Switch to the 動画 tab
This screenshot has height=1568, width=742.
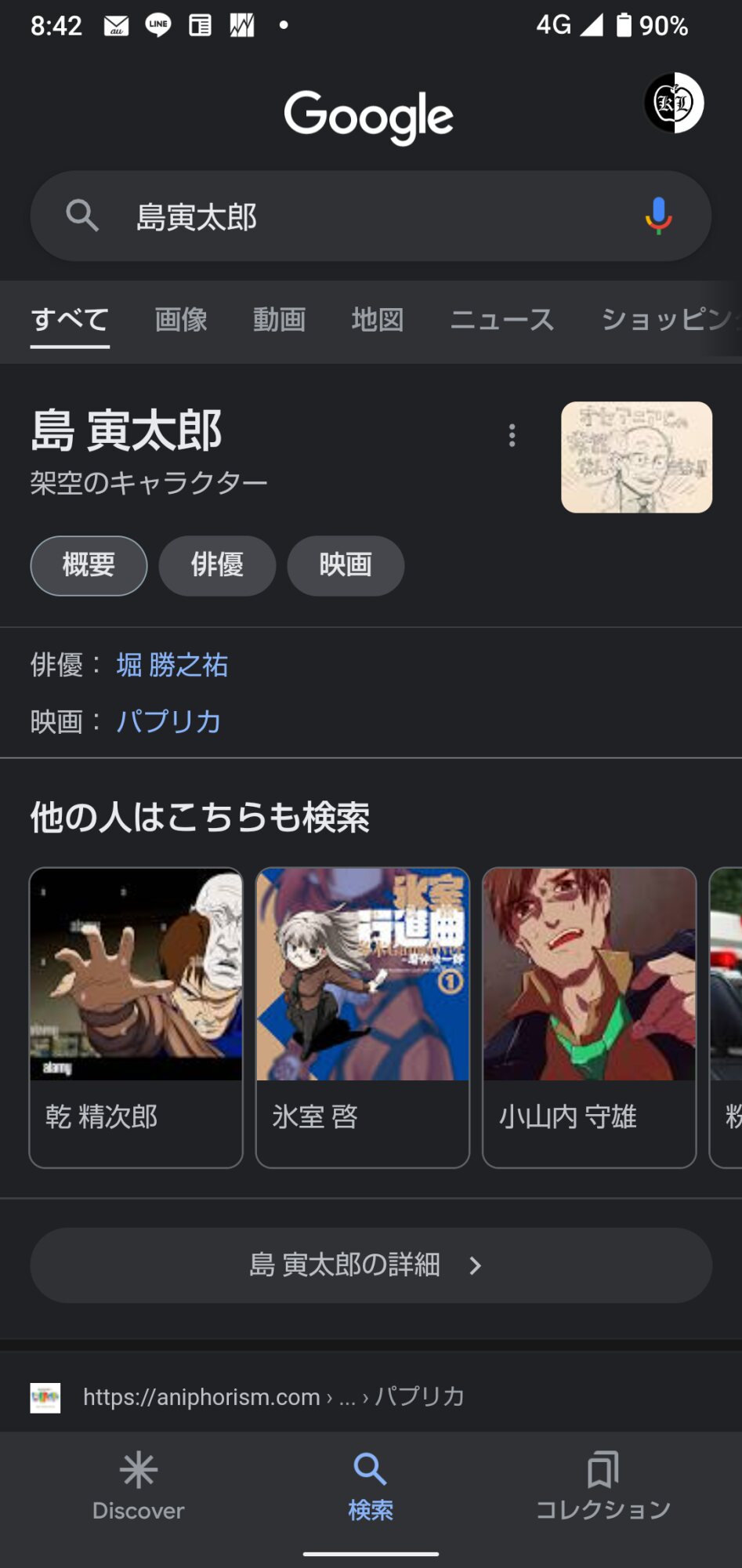point(279,320)
